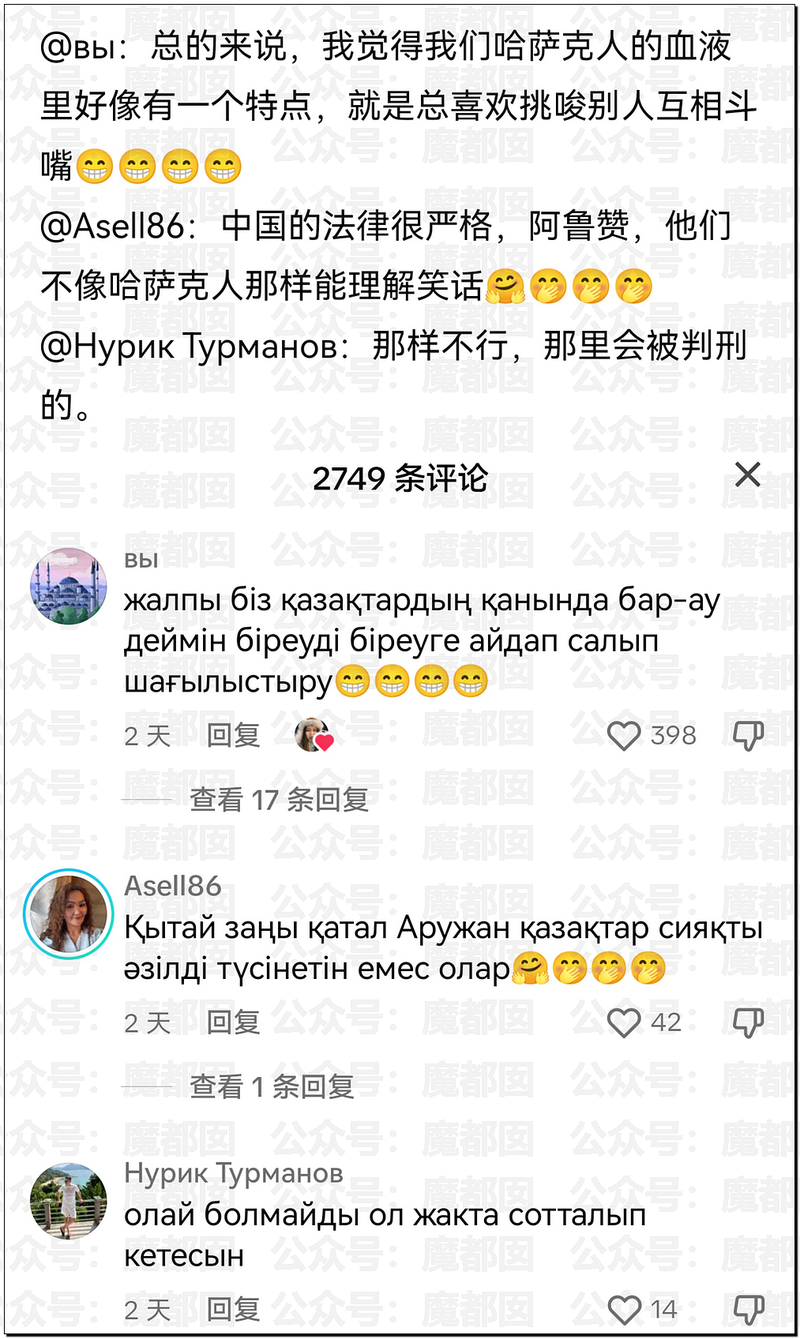Open Нурик Турманов's profile avatar
The height and width of the screenshot is (1339, 800).
tap(69, 1201)
